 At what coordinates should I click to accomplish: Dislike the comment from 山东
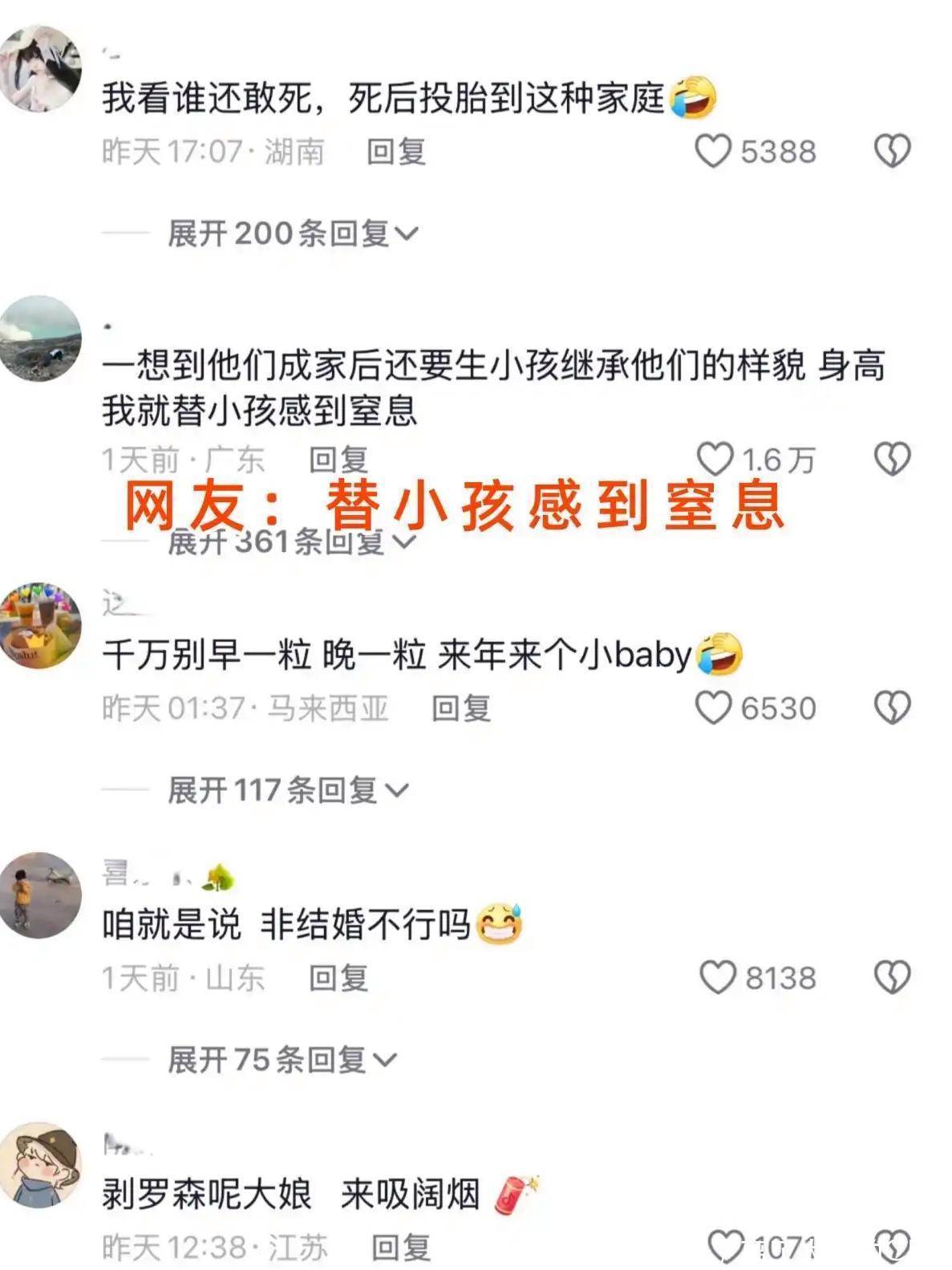892,978
